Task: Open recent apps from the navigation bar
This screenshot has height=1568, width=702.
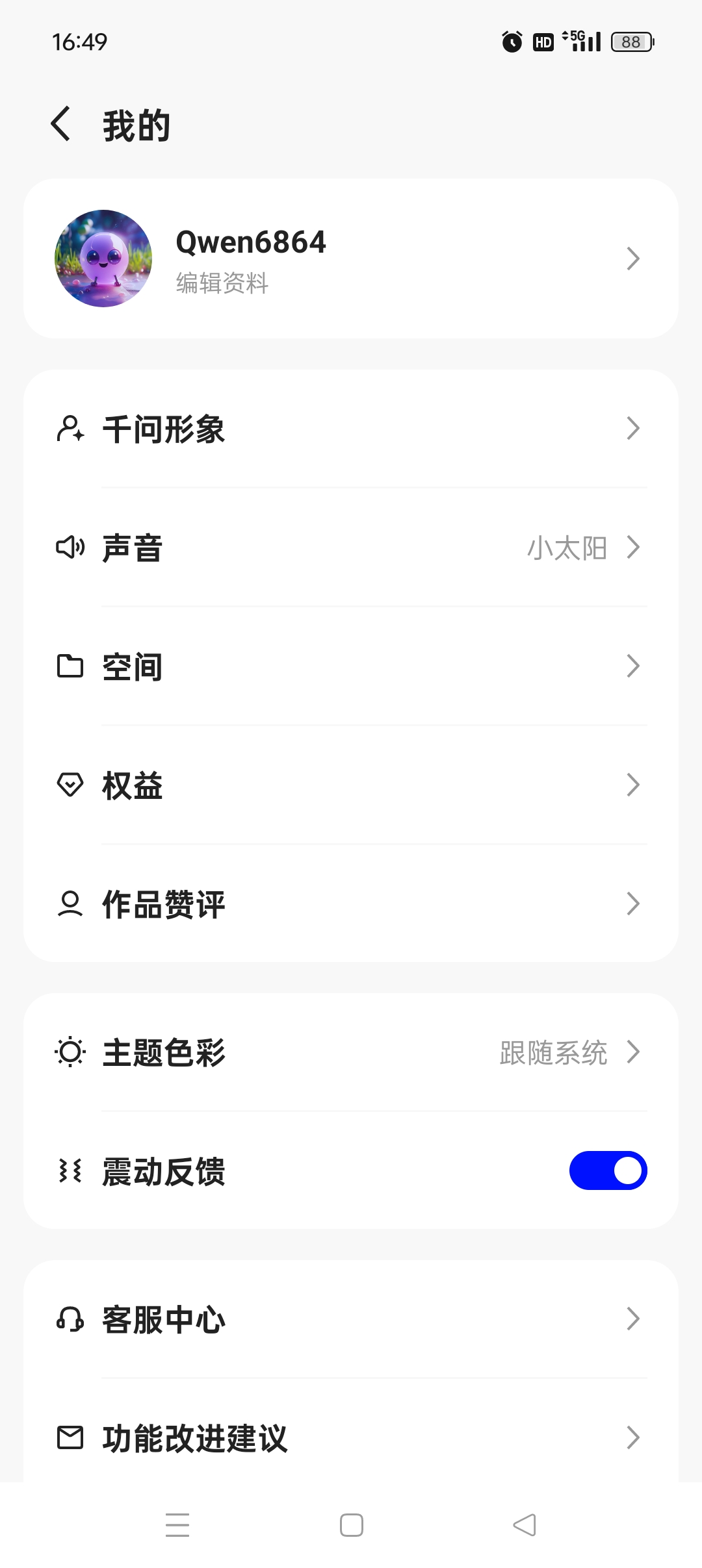Action: tap(177, 1525)
